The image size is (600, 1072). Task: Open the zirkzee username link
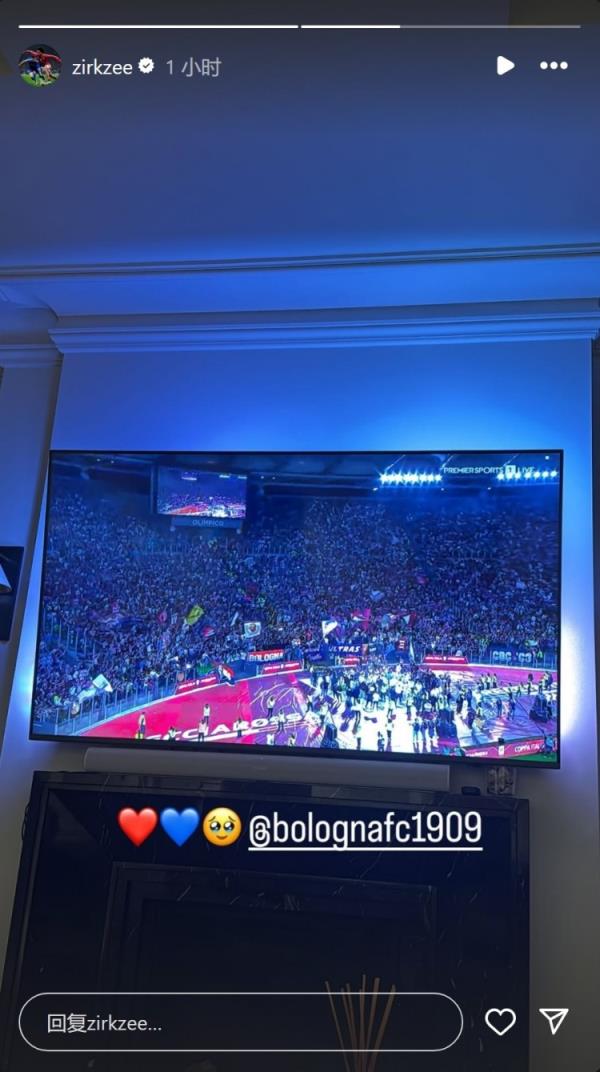click(x=102, y=67)
